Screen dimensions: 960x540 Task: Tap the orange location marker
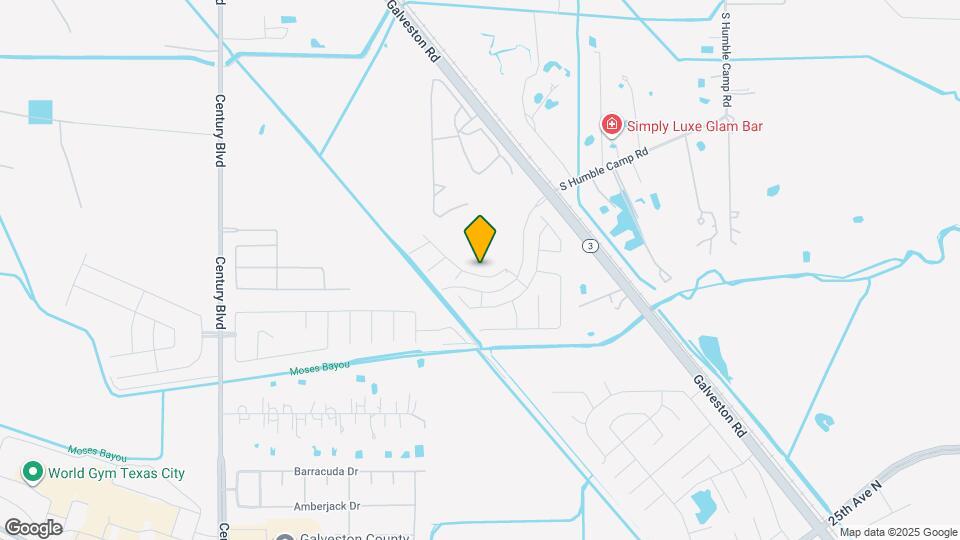(481, 238)
